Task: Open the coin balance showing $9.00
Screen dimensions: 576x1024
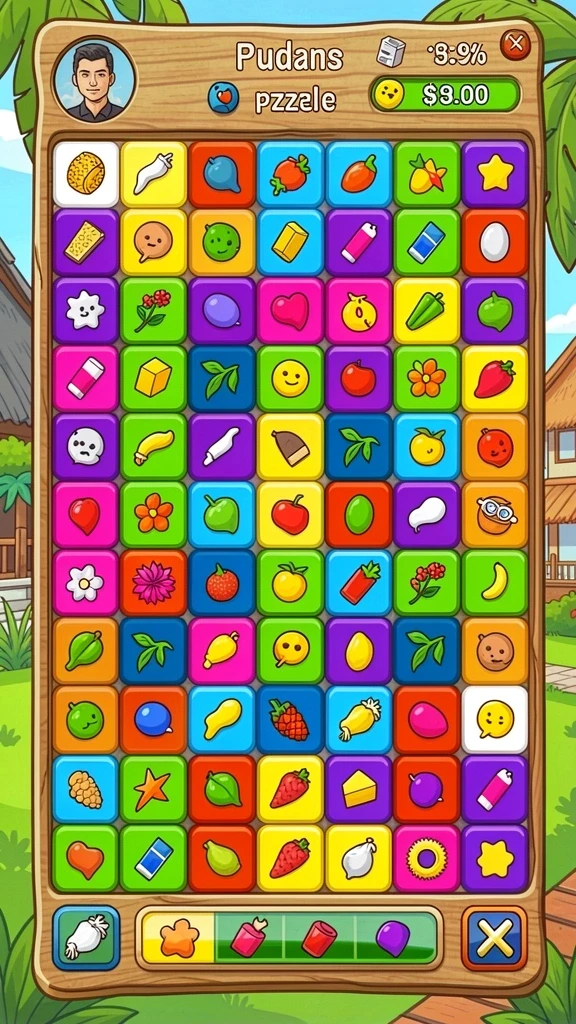Action: 445,95
